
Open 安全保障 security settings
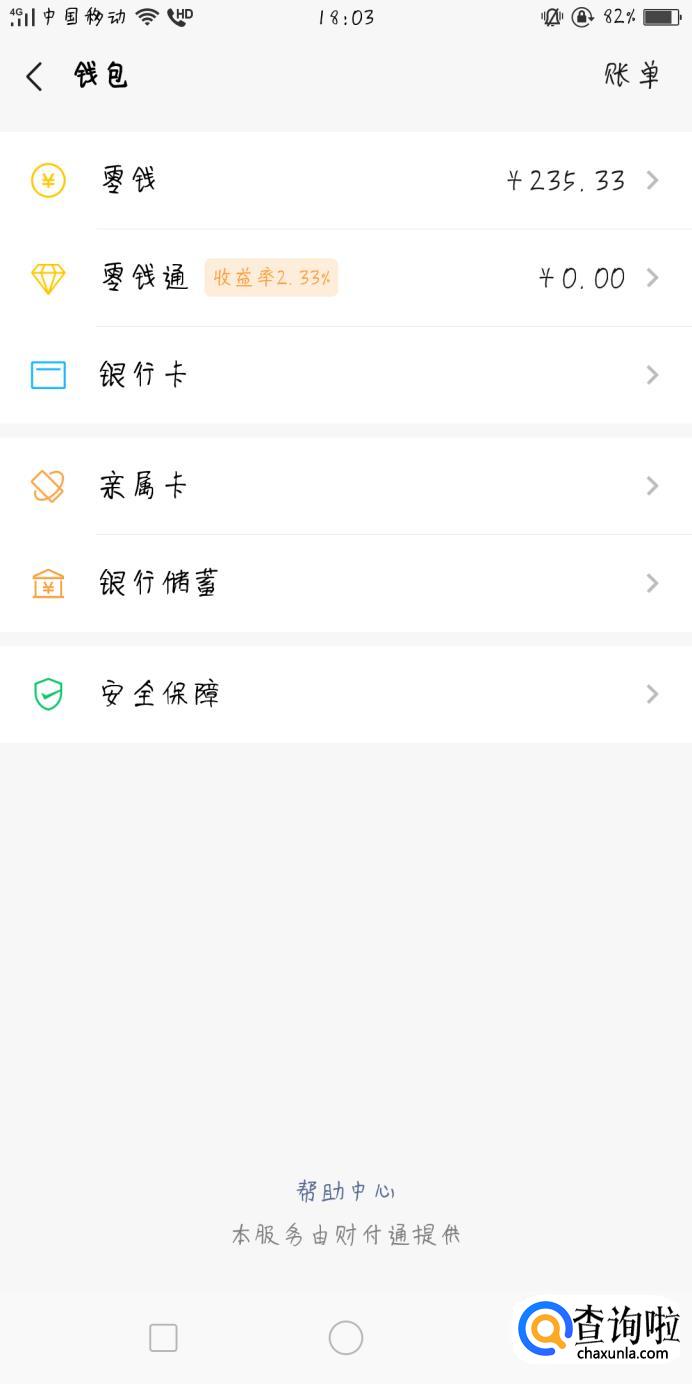(x=346, y=694)
